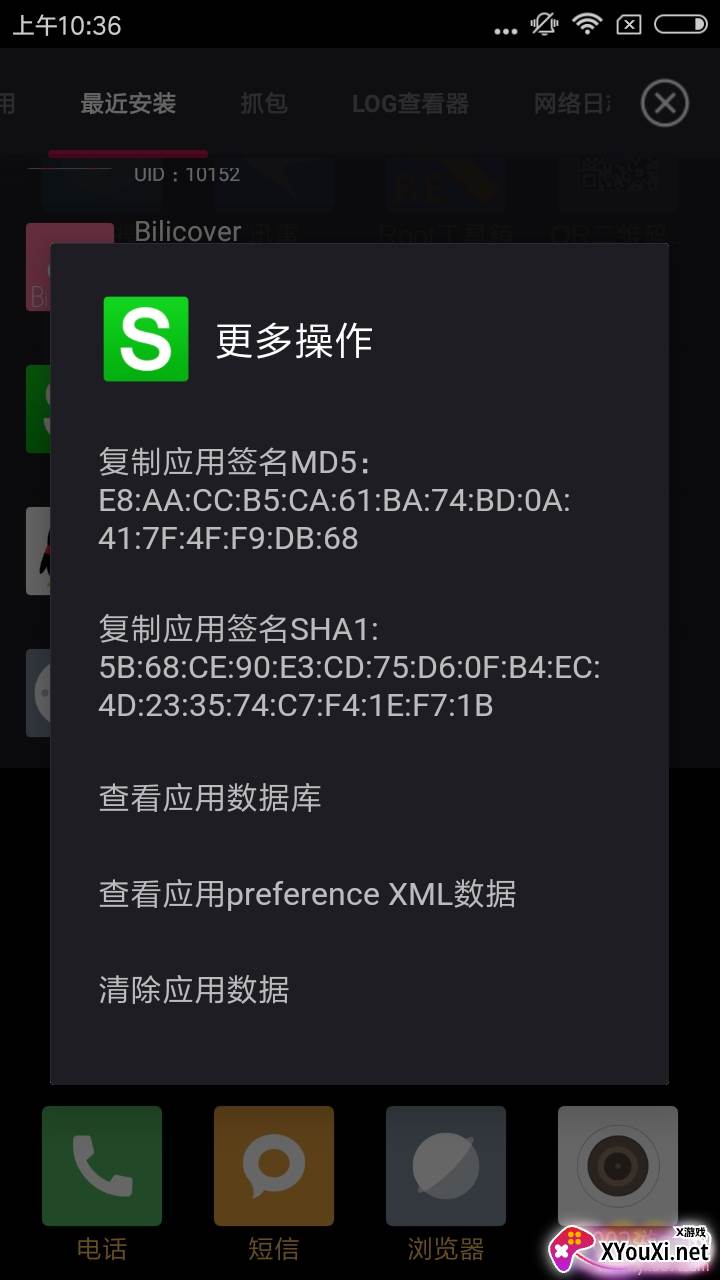720x1280 pixels.
Task: Switch to the 抓包 tab
Action: click(264, 103)
